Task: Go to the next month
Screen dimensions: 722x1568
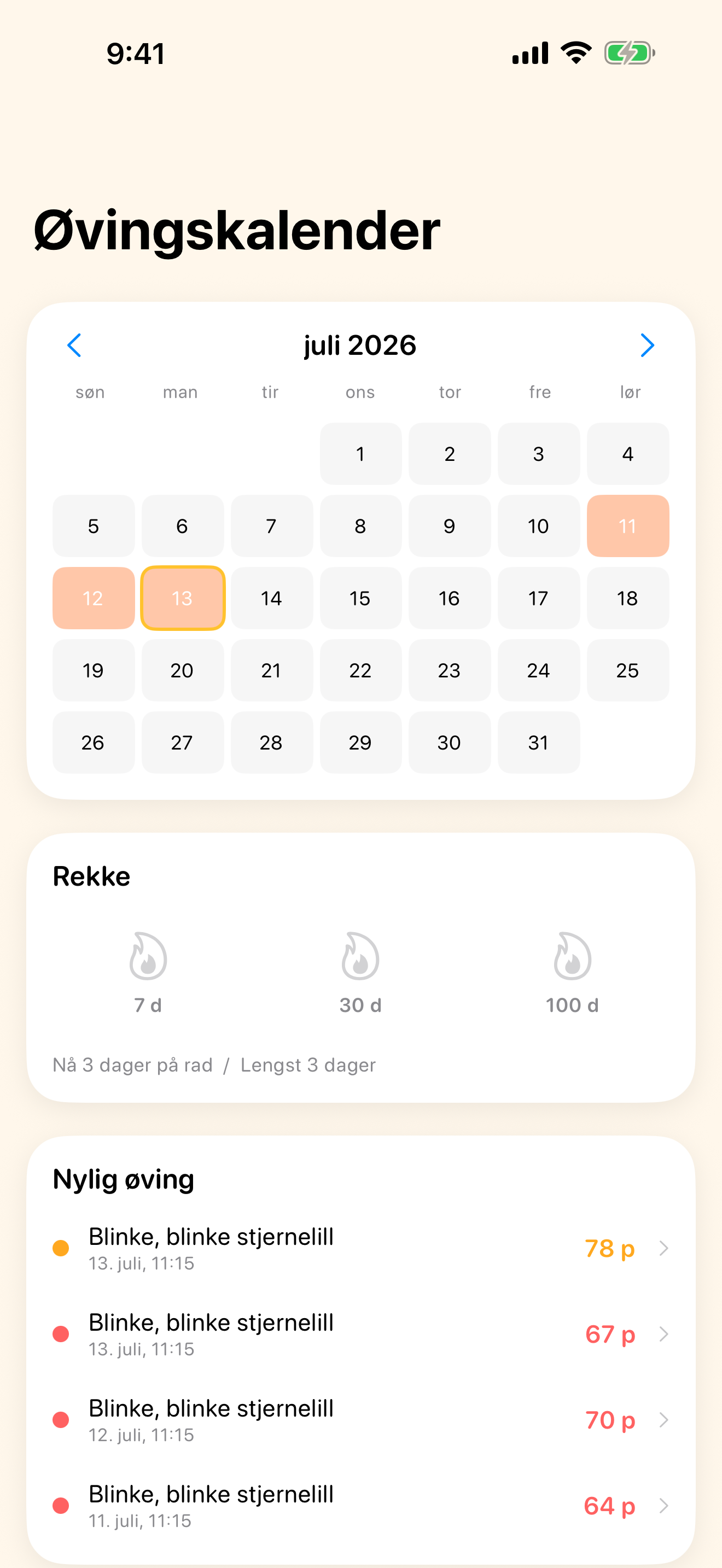Action: (647, 345)
